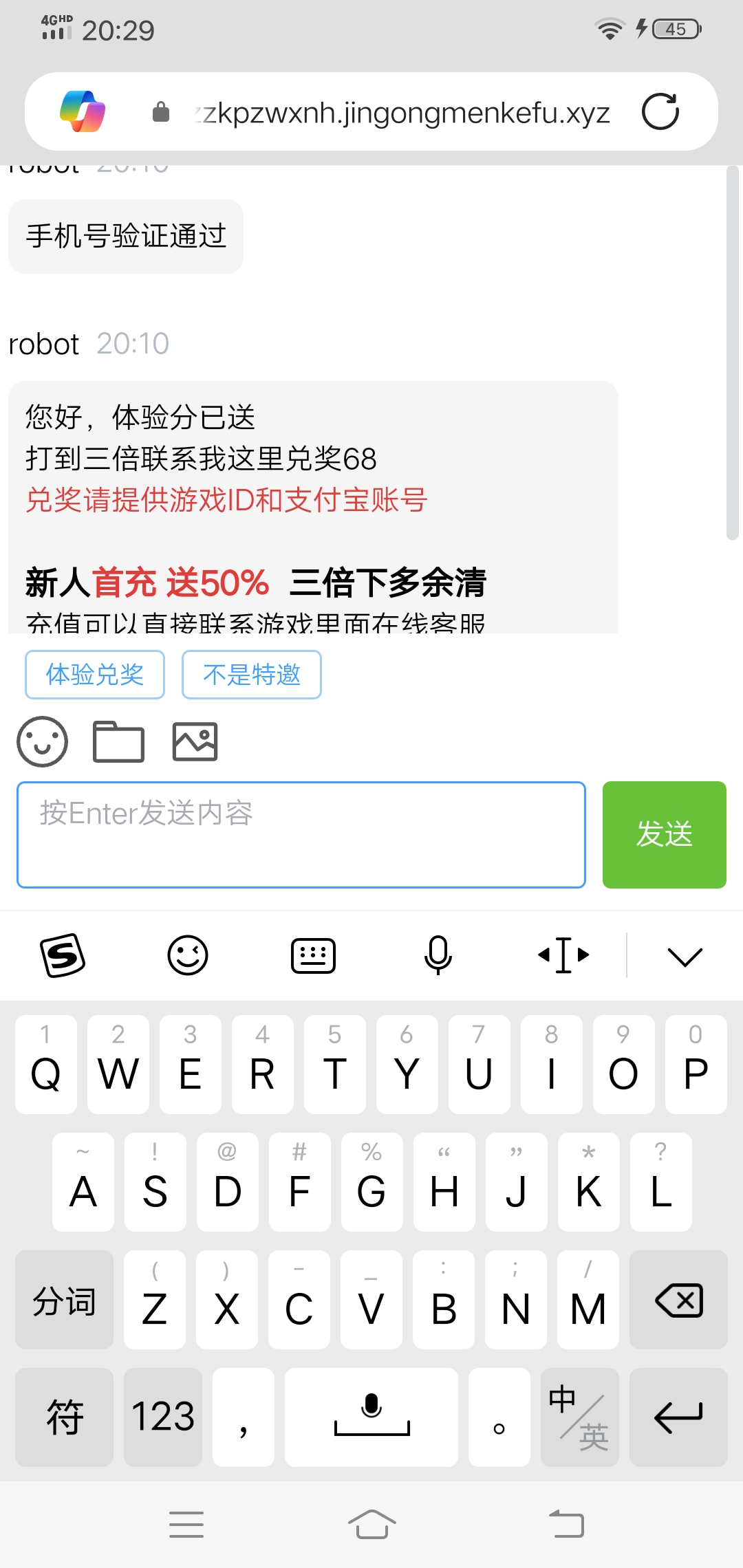Open the 符 symbols key
This screenshot has height=1568, width=743.
click(65, 1417)
